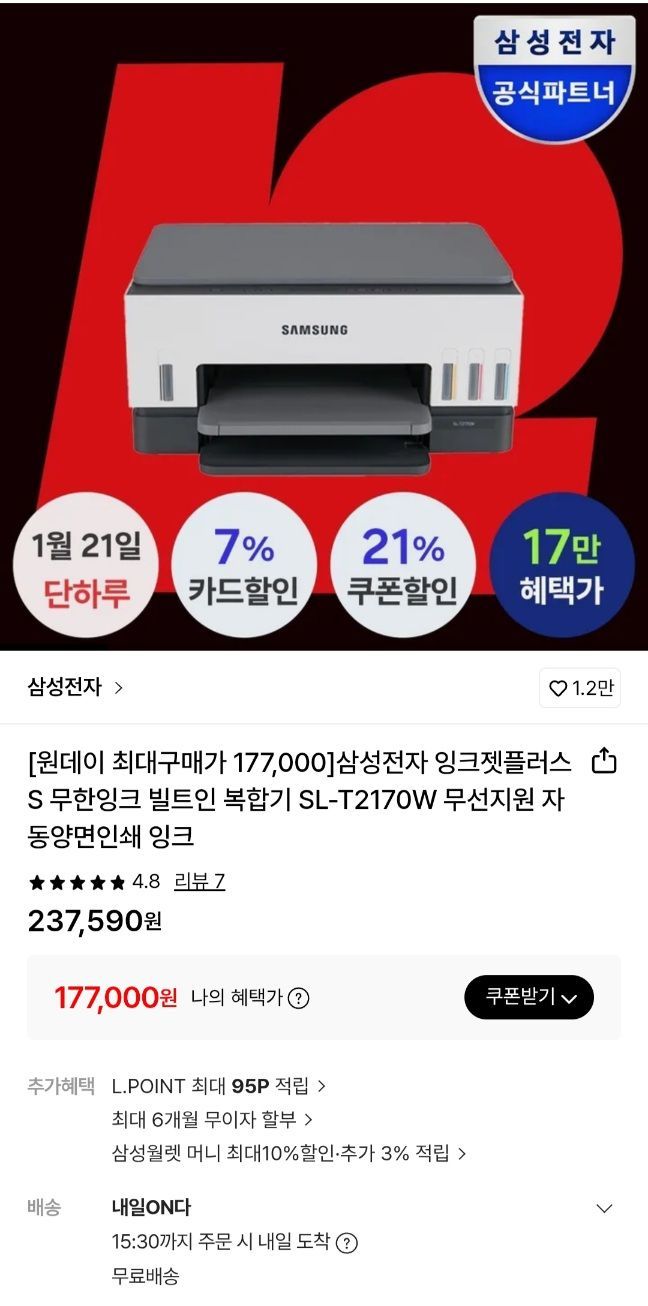Image resolution: width=648 pixels, height=1306 pixels.
Task: Tap the 쿠폰받기 coupon button
Action: 528,997
